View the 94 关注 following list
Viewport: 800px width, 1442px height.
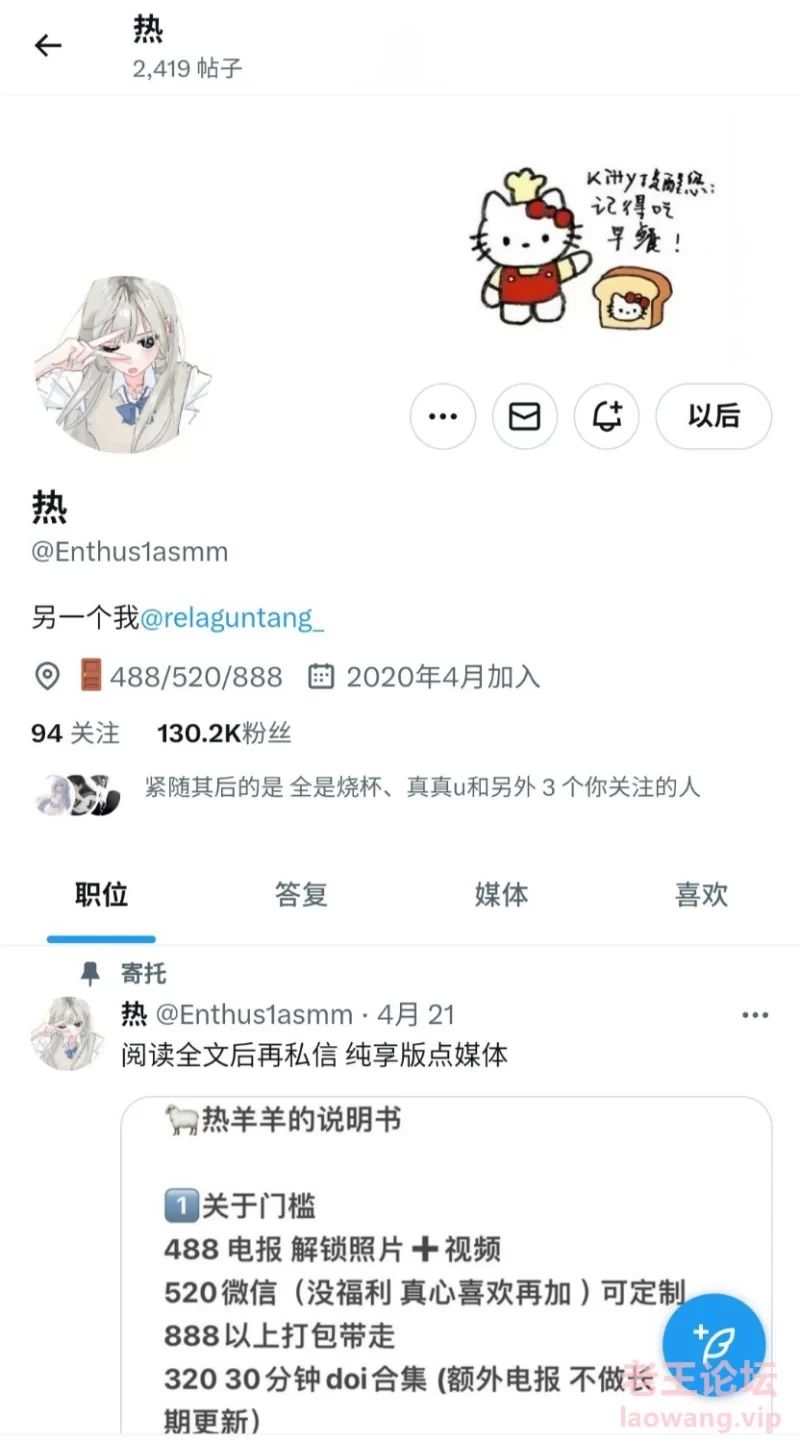pos(75,733)
